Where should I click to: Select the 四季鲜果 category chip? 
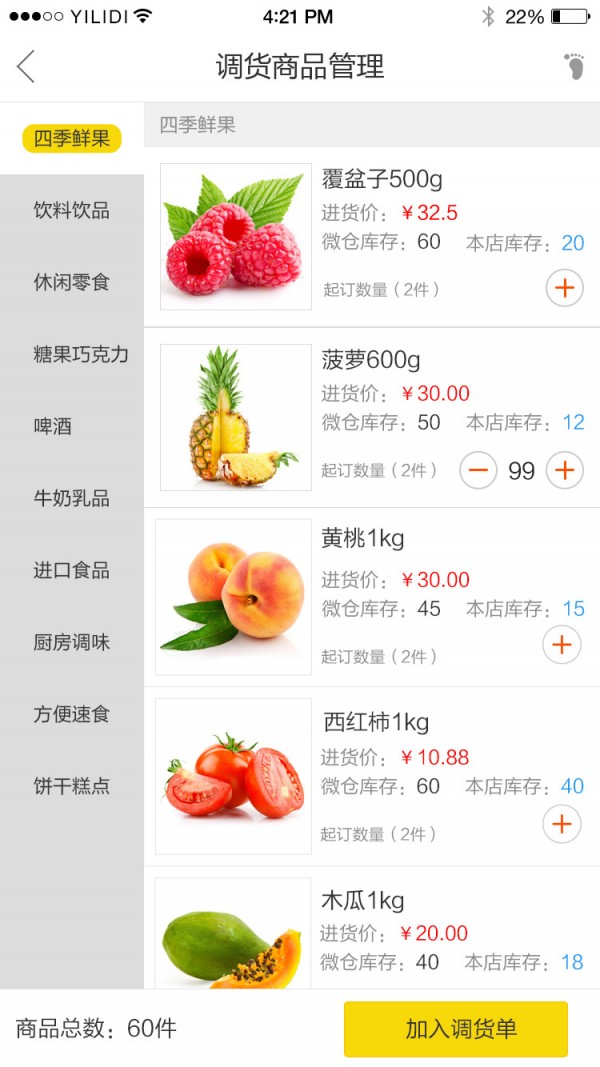click(x=71, y=139)
